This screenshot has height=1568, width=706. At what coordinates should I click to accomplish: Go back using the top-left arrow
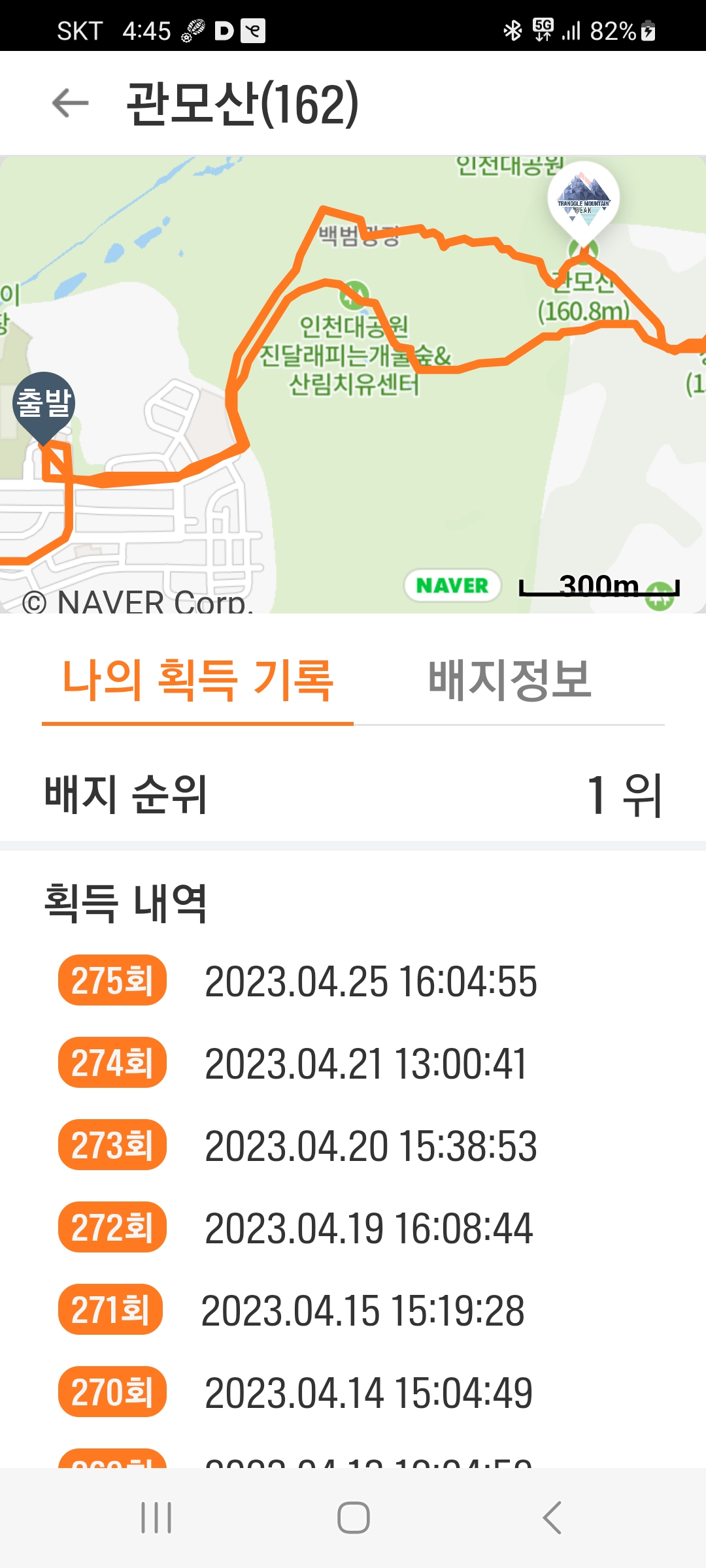tap(71, 103)
